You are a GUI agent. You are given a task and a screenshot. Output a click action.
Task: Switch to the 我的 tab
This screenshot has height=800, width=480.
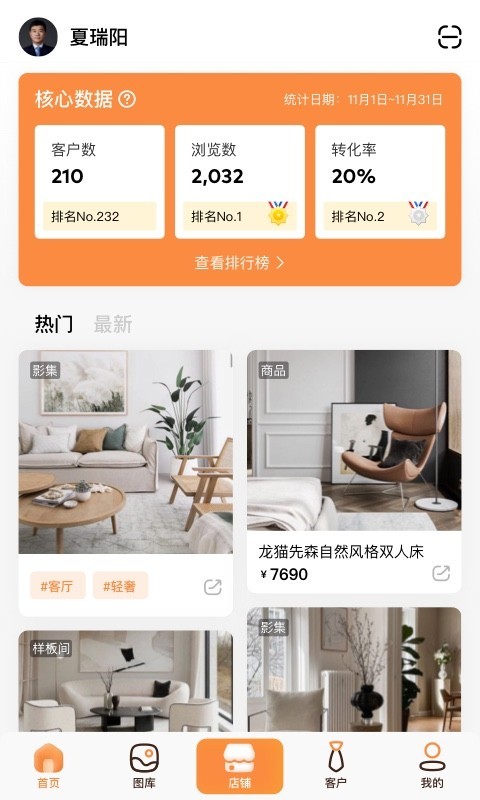(x=432, y=765)
